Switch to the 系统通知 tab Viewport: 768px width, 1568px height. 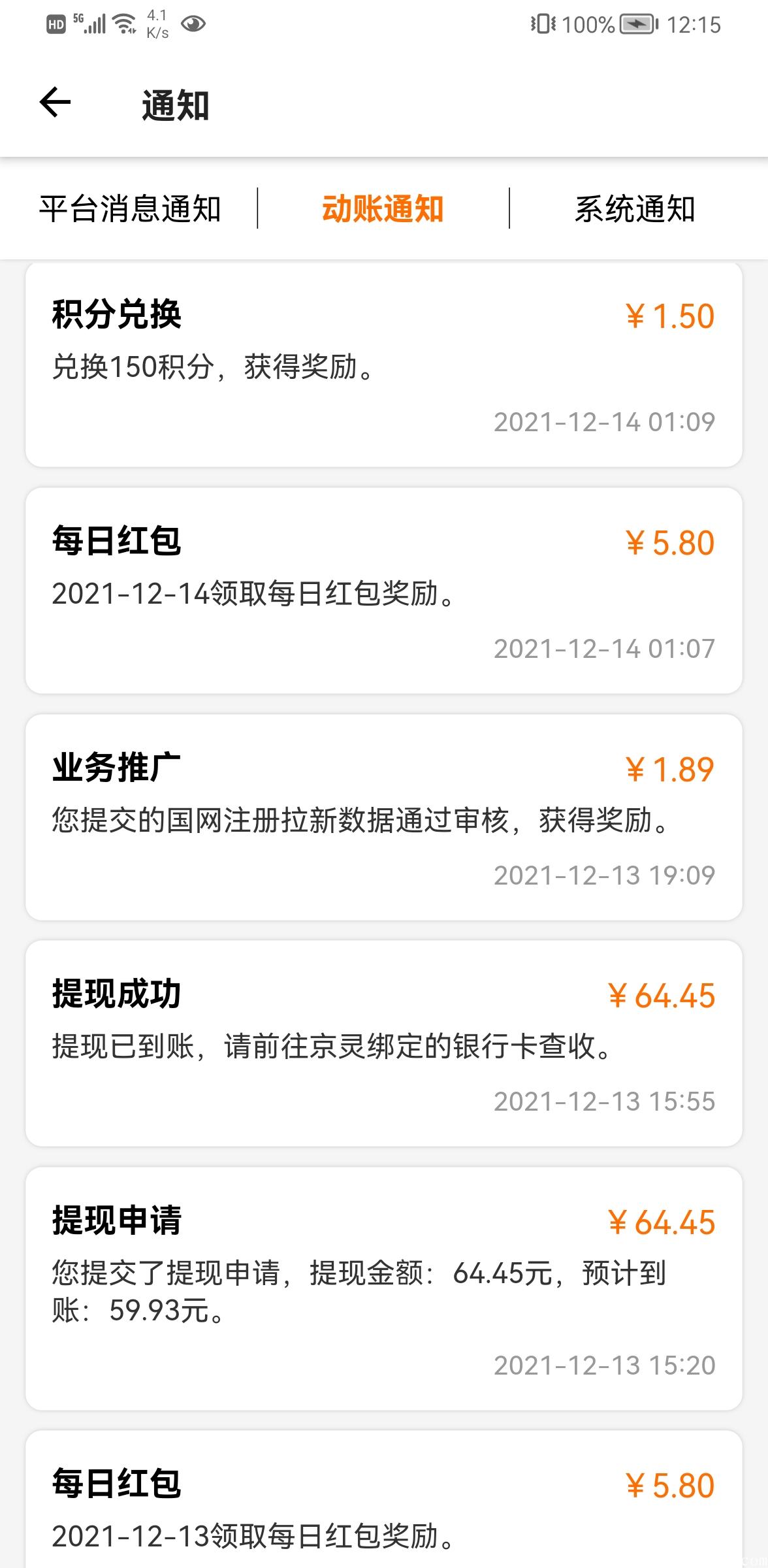tap(635, 209)
